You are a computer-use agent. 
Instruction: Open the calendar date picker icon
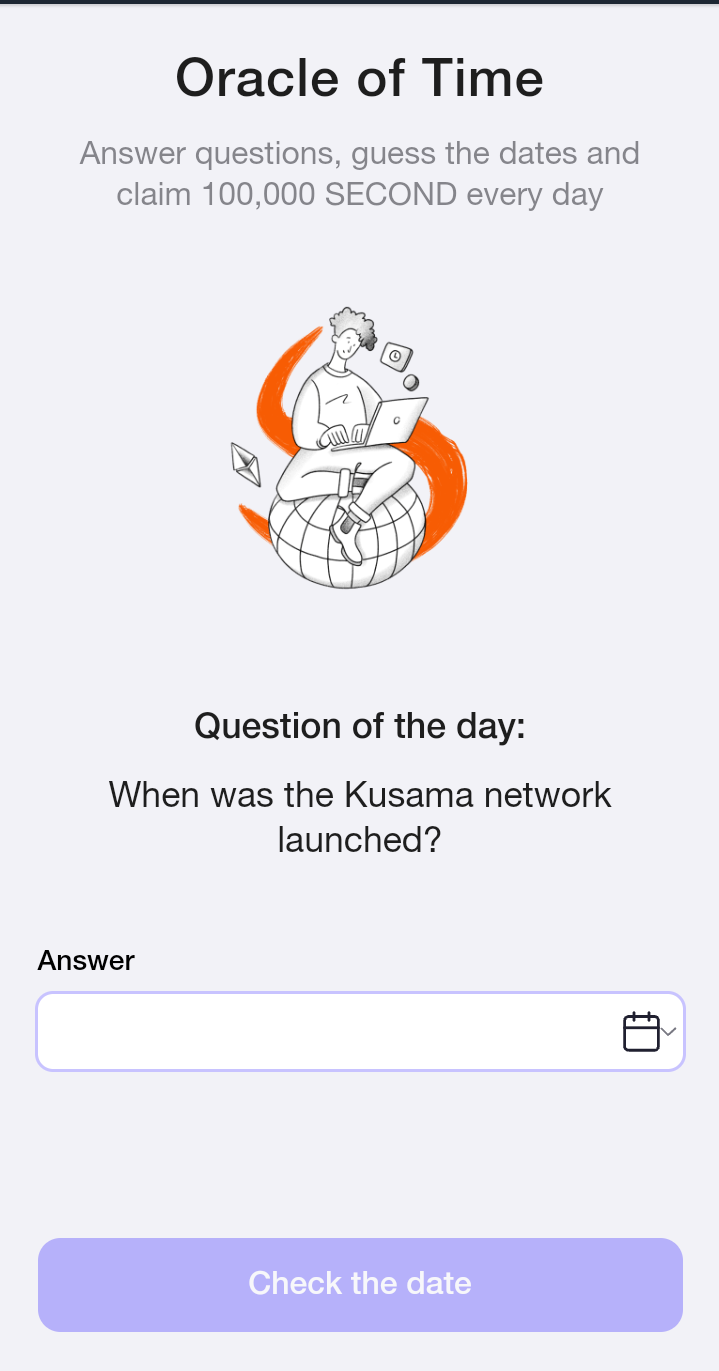(x=642, y=1031)
